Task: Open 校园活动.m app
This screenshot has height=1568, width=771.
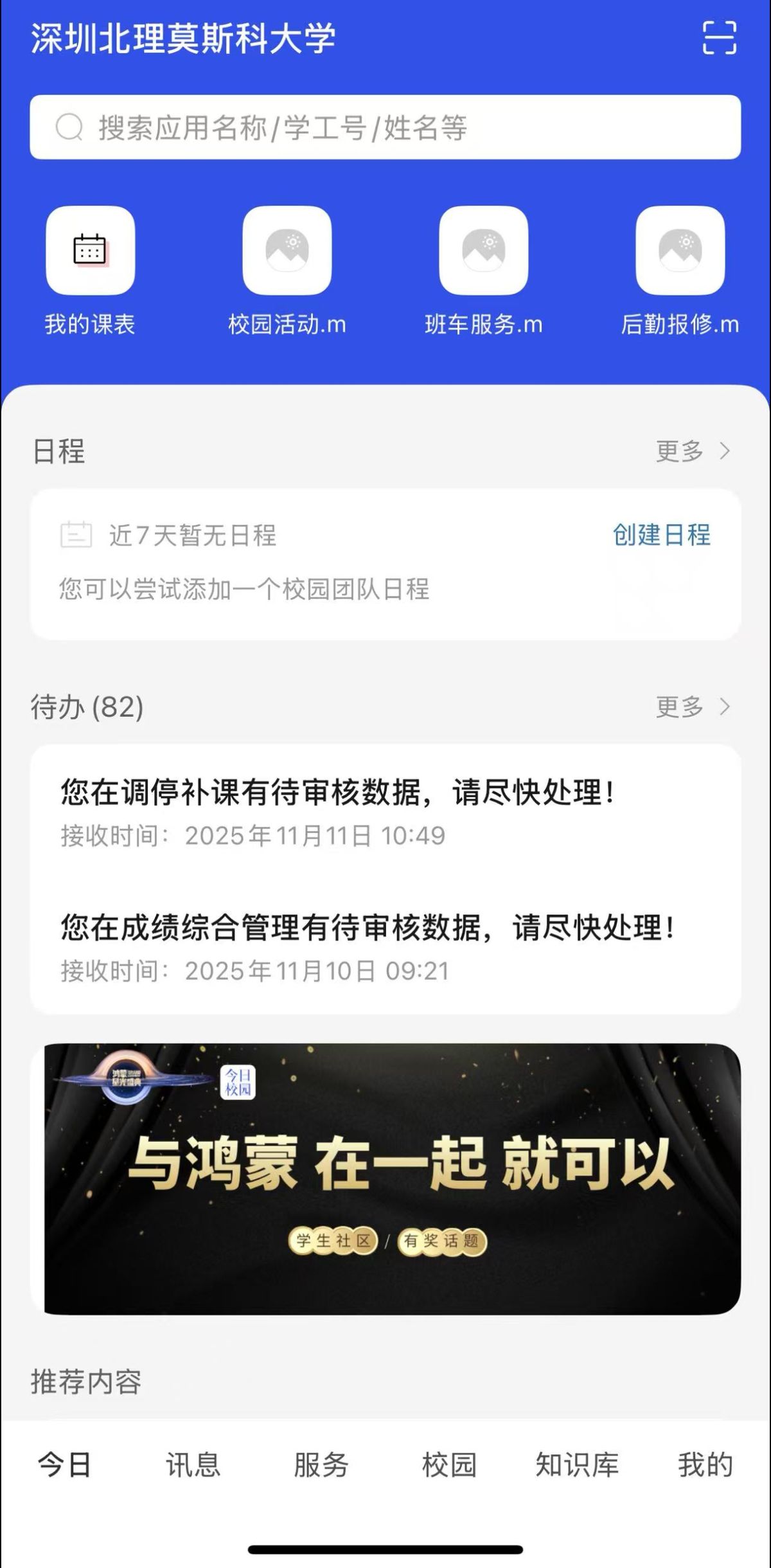Action: click(x=287, y=271)
